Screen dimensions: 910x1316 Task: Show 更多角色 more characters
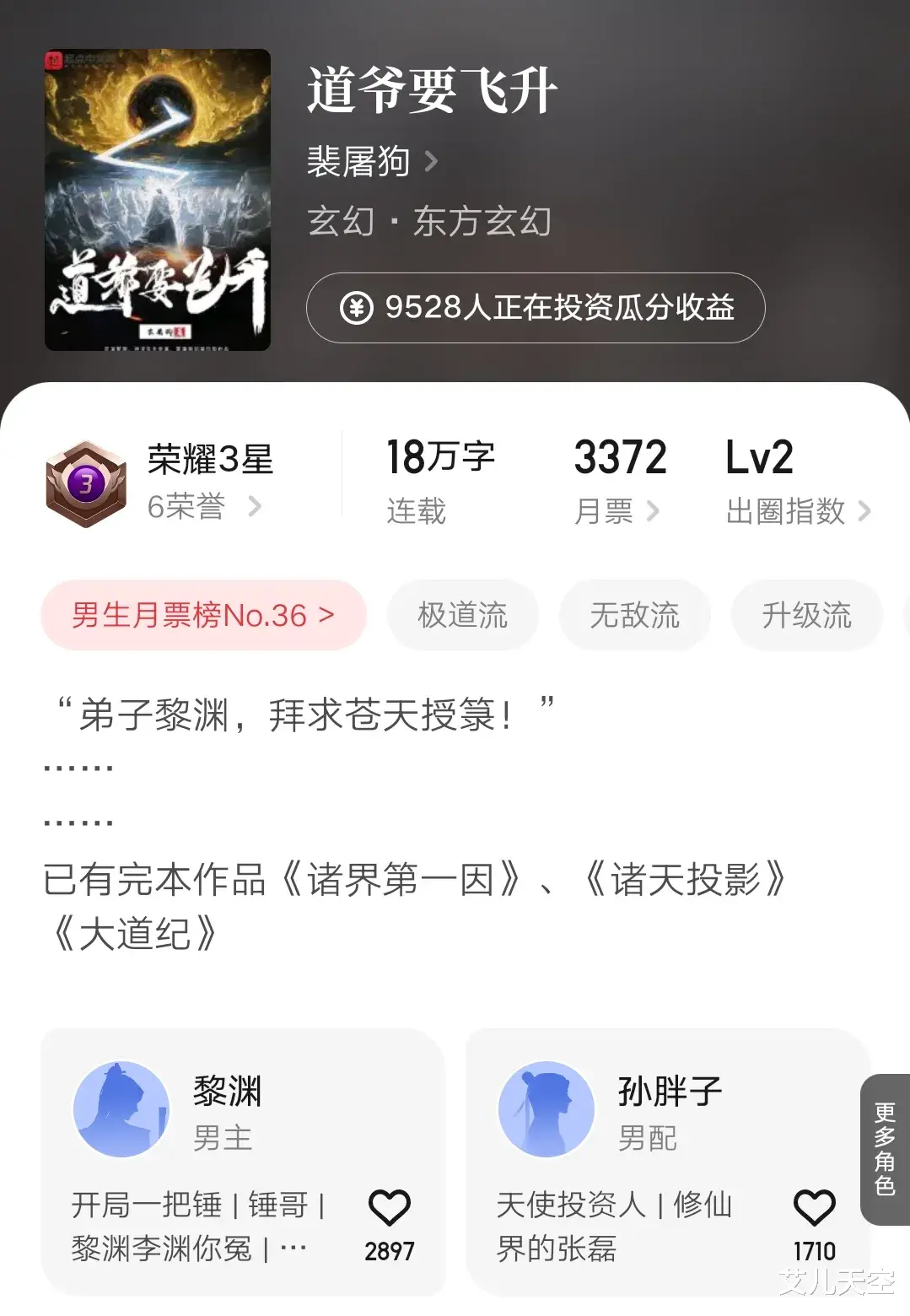[x=885, y=1149]
